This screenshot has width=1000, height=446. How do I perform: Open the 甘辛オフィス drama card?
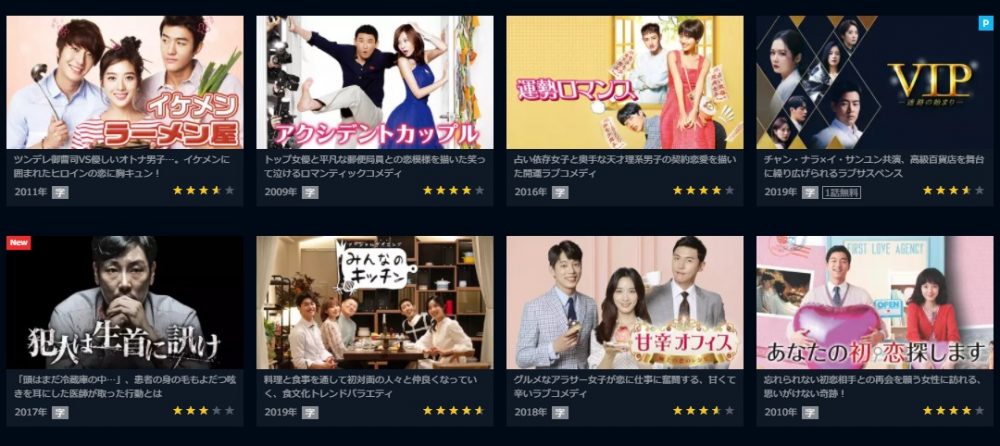click(625, 302)
